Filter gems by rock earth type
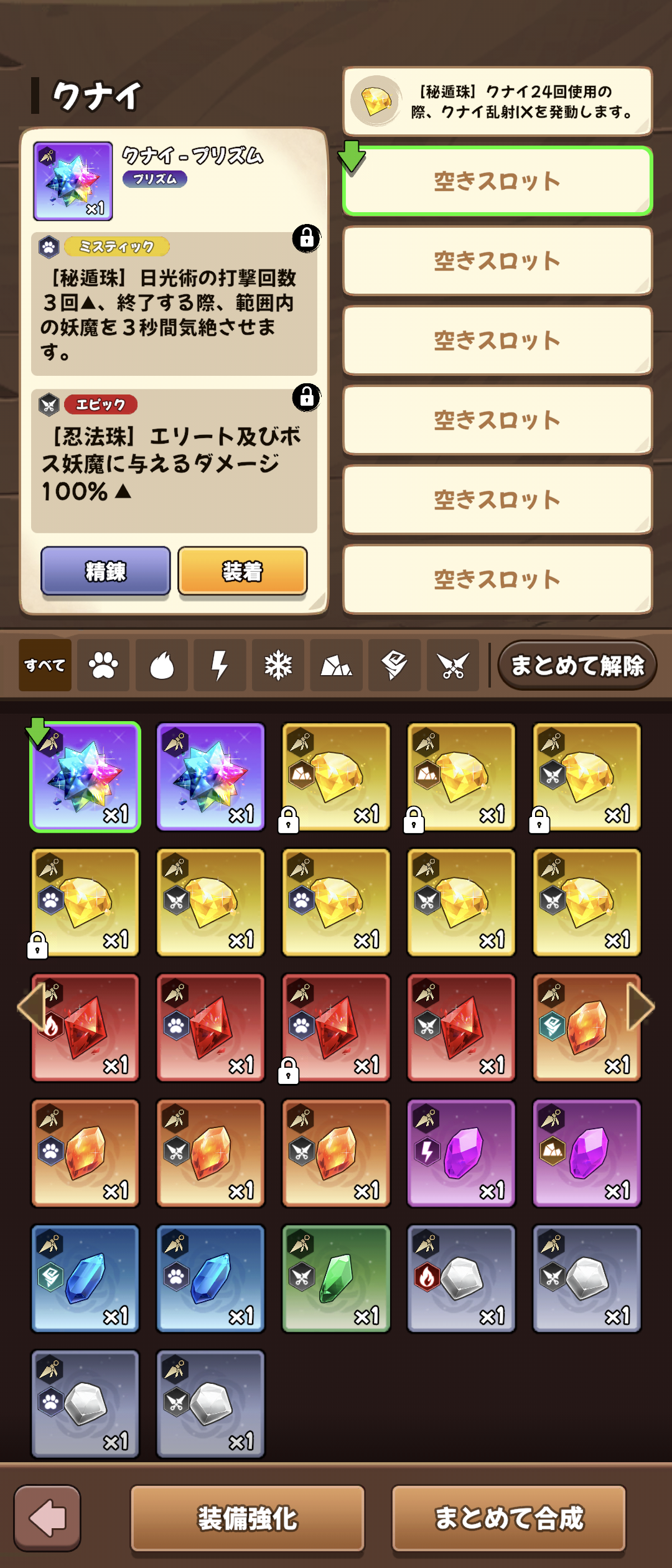Image resolution: width=672 pixels, height=1568 pixels. point(336,665)
